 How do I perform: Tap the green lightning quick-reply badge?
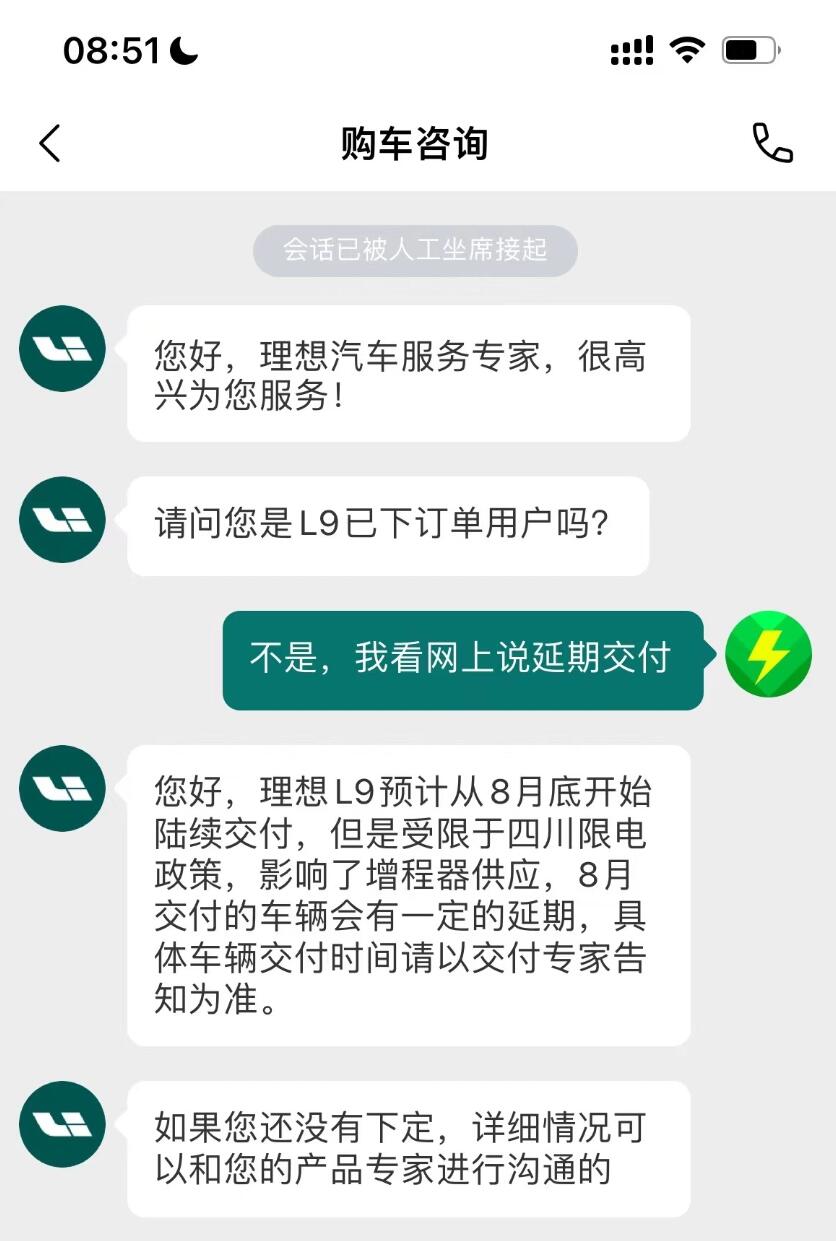coord(768,655)
